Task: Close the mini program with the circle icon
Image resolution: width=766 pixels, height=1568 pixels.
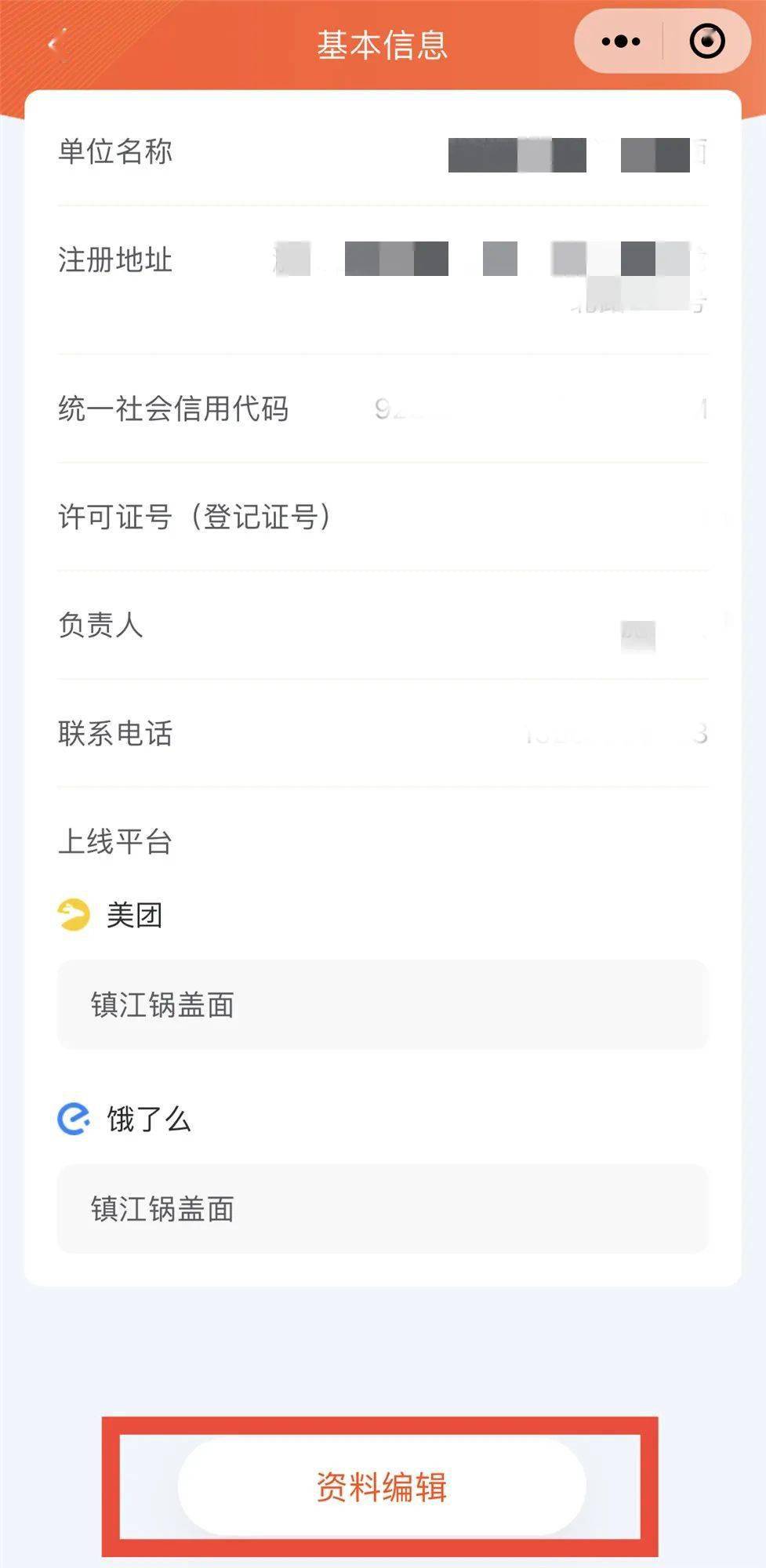Action: pyautogui.click(x=706, y=42)
